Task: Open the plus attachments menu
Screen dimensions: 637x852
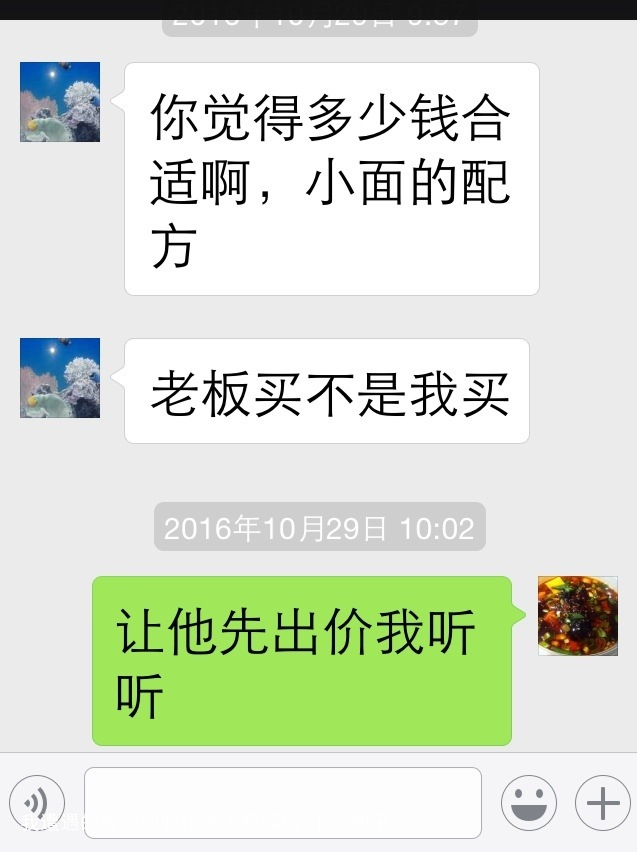Action: (602, 802)
